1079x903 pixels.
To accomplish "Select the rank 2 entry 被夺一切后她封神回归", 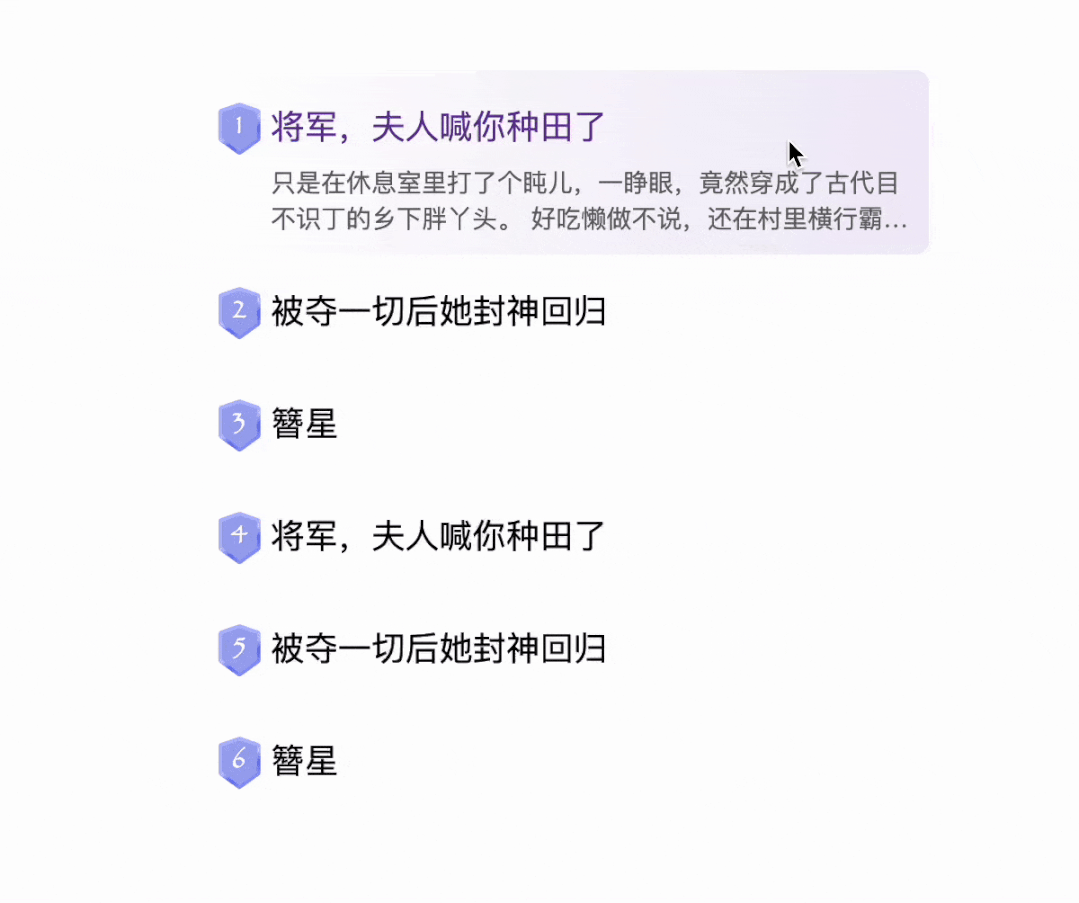I will 438,312.
